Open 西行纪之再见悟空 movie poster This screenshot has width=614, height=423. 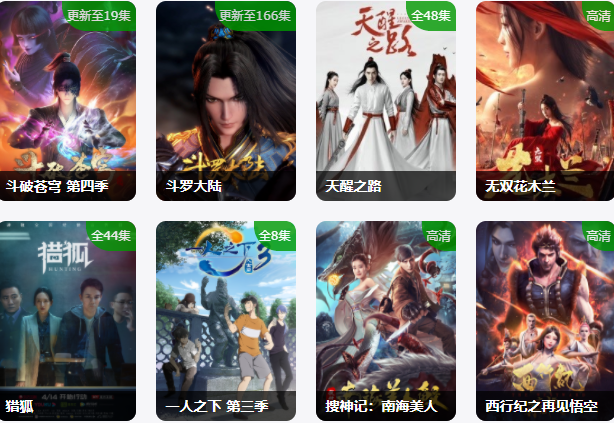click(544, 320)
